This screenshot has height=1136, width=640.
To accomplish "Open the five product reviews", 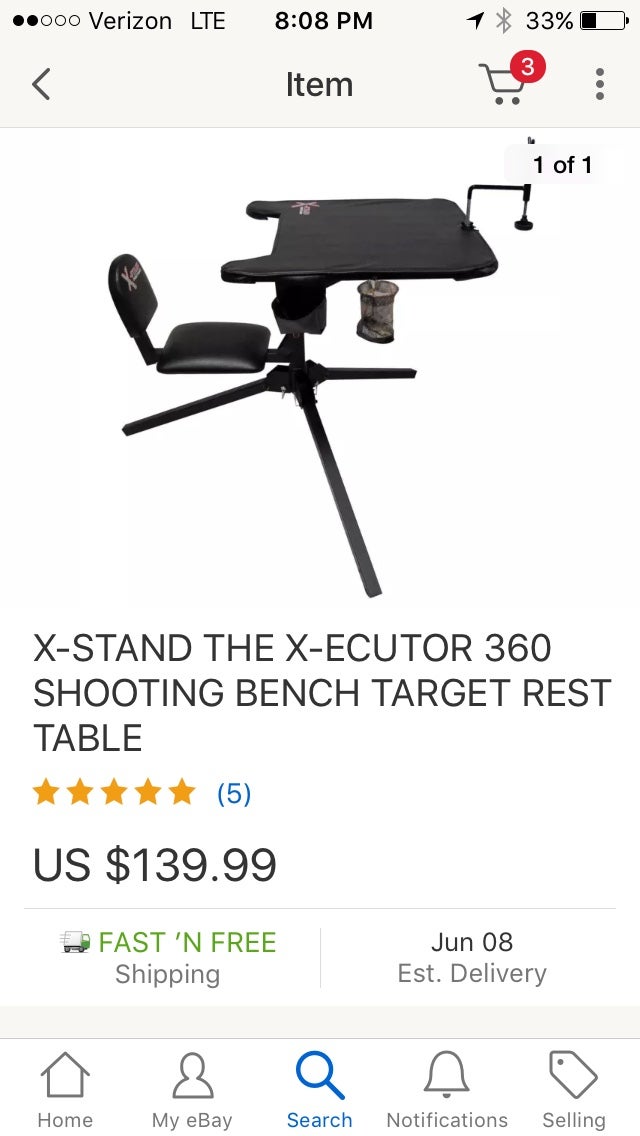I will coord(233,794).
